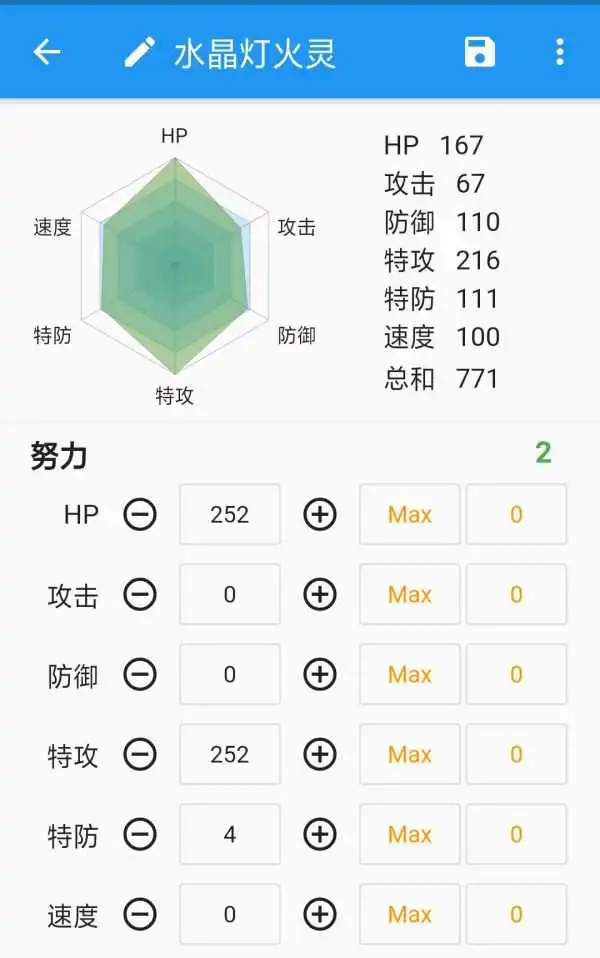Increase 防御 effort with plus button
The height and width of the screenshot is (958, 600).
point(320,675)
